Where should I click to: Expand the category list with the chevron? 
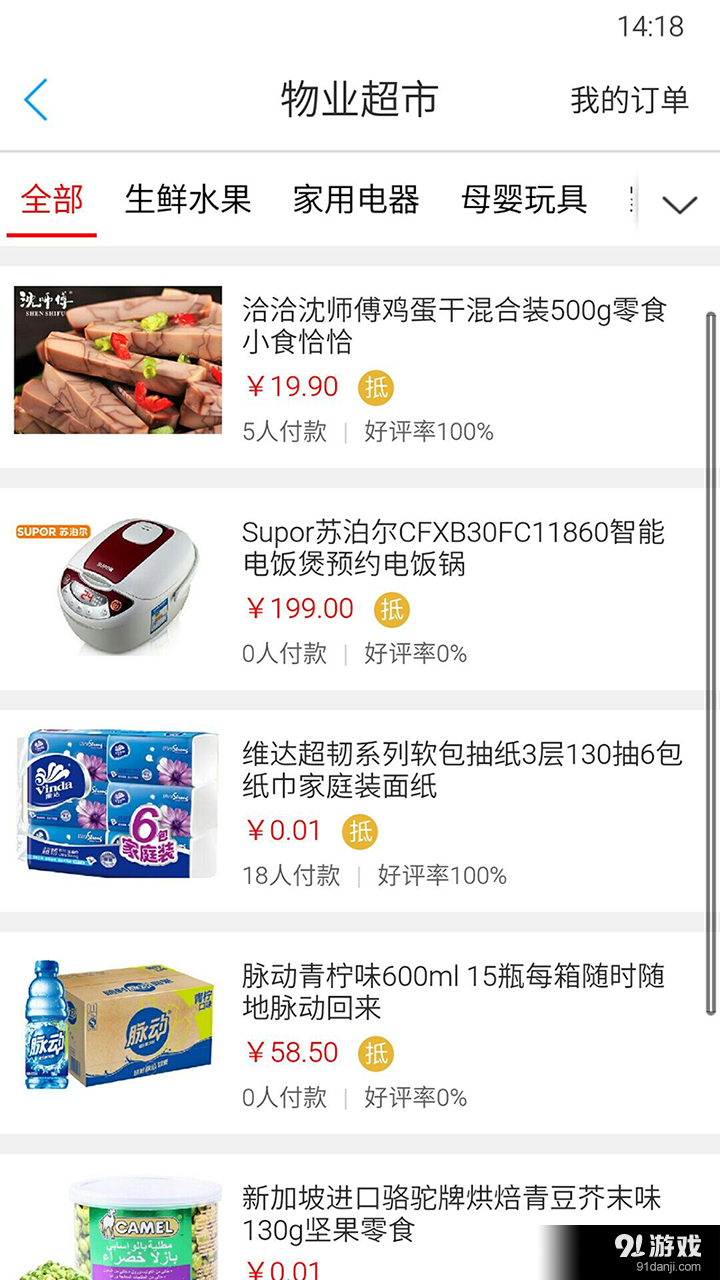pyautogui.click(x=680, y=203)
